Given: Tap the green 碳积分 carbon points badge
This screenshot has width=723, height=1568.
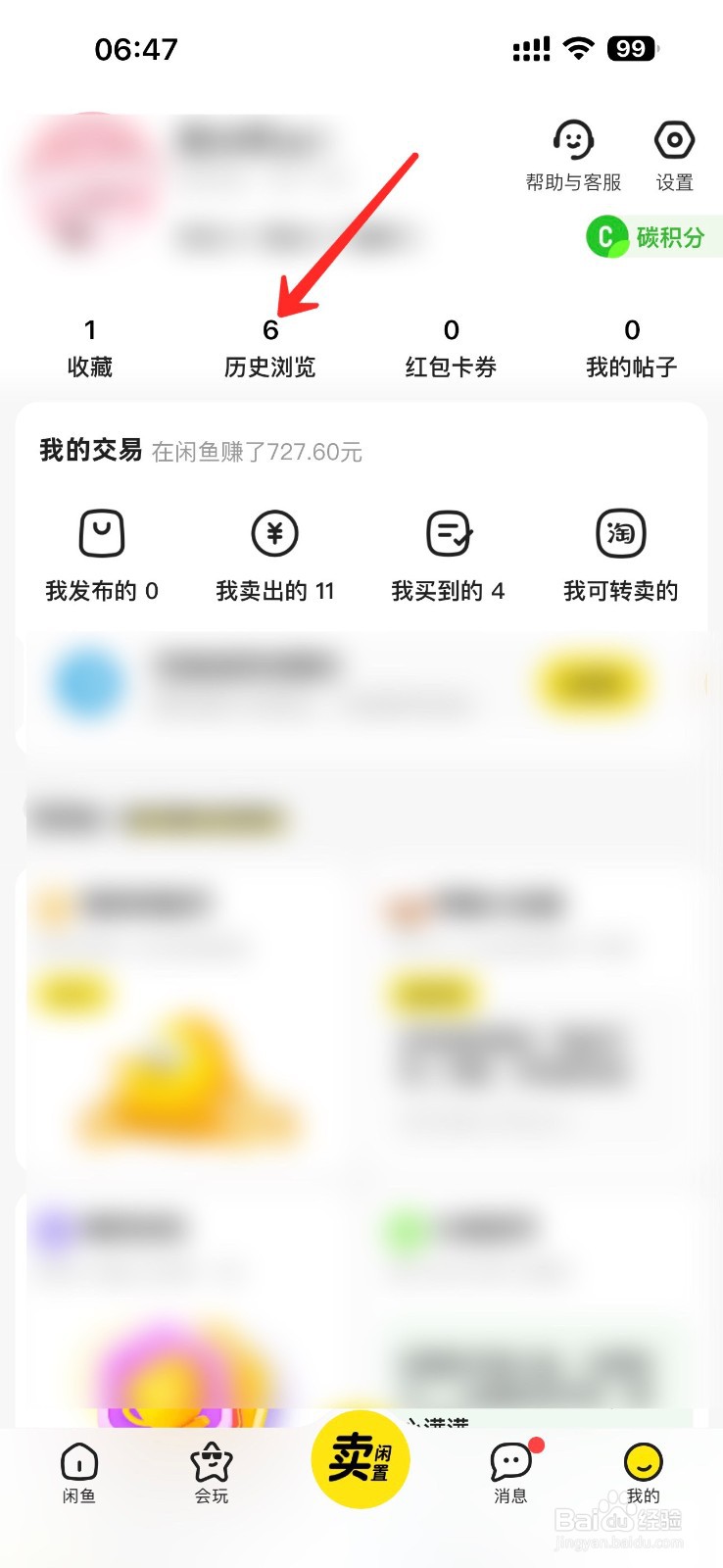Looking at the screenshot, I should [656, 236].
